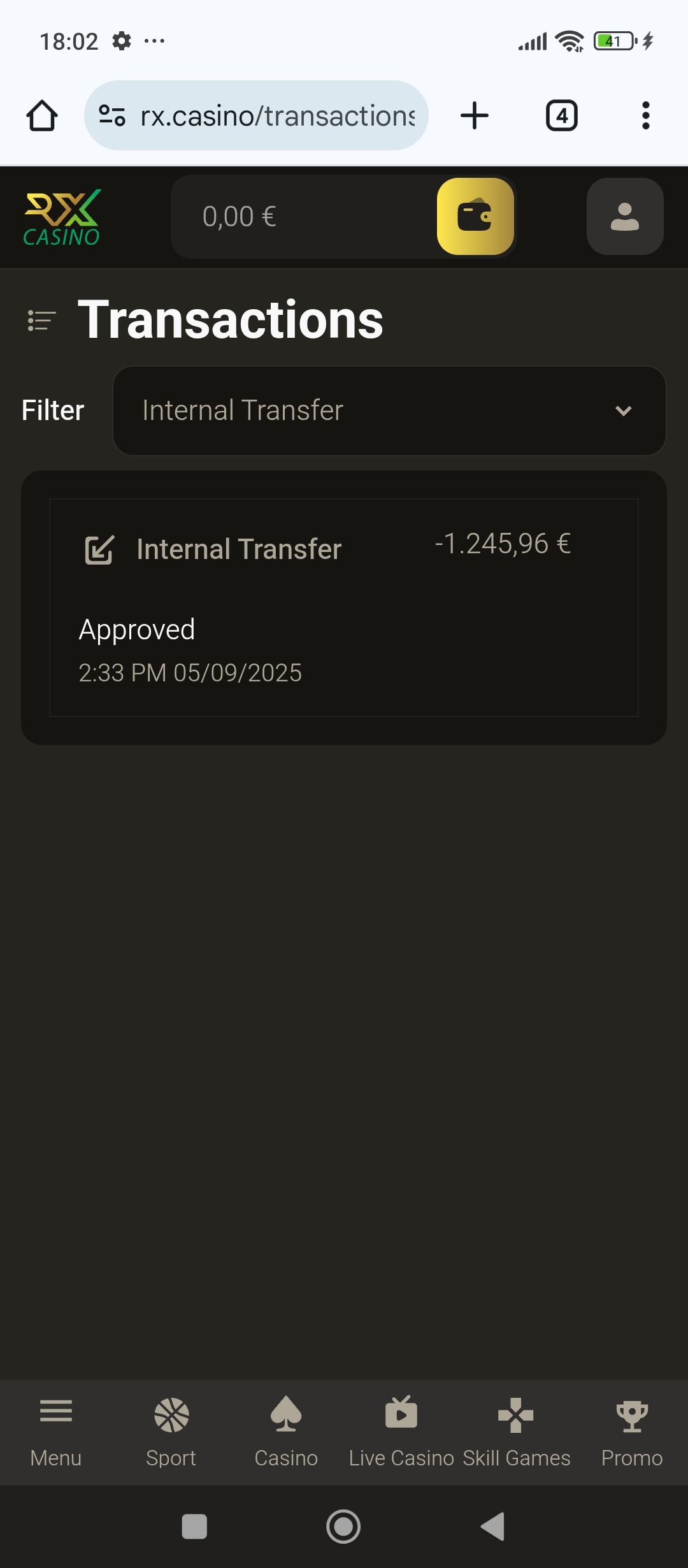
Task: View the open tabs switcher
Action: (x=561, y=116)
